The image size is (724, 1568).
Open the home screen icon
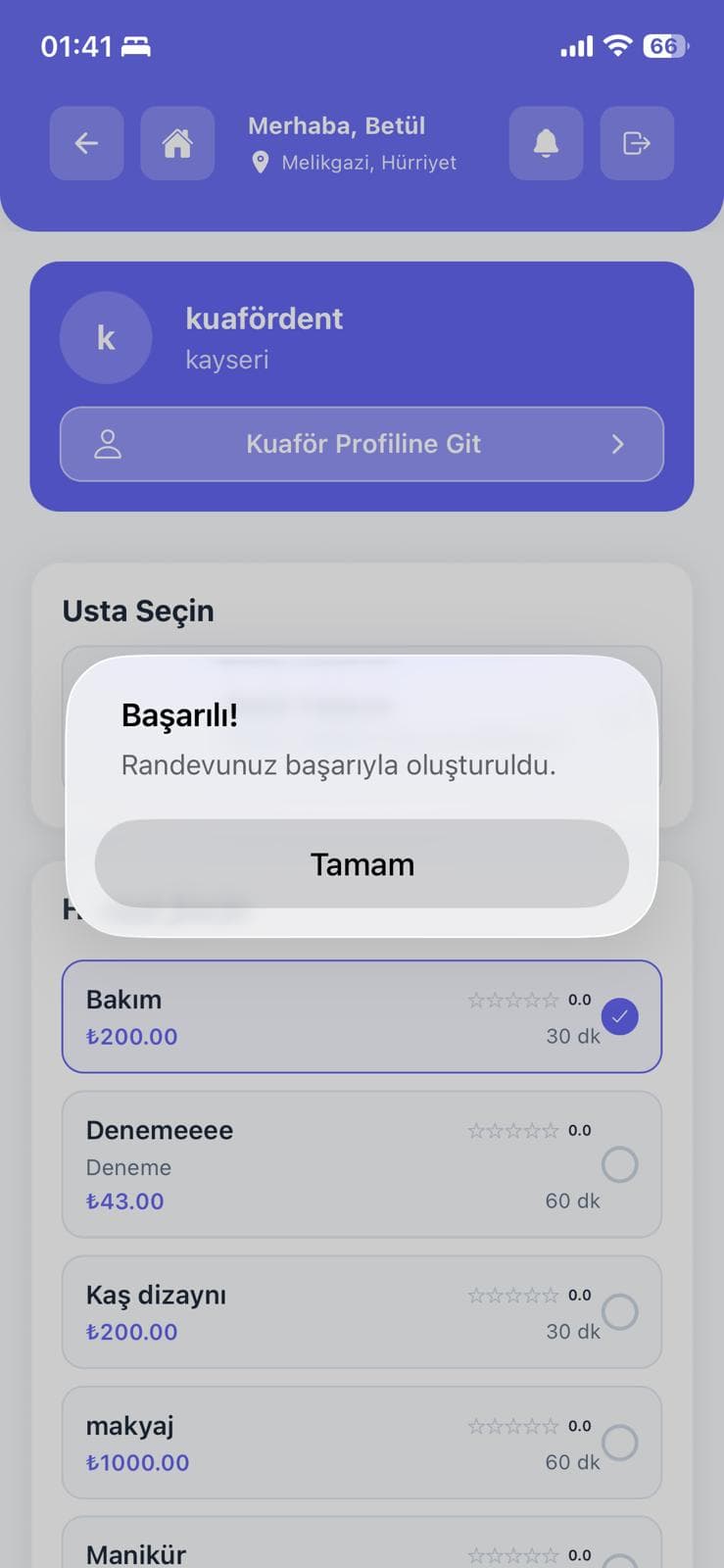point(177,144)
